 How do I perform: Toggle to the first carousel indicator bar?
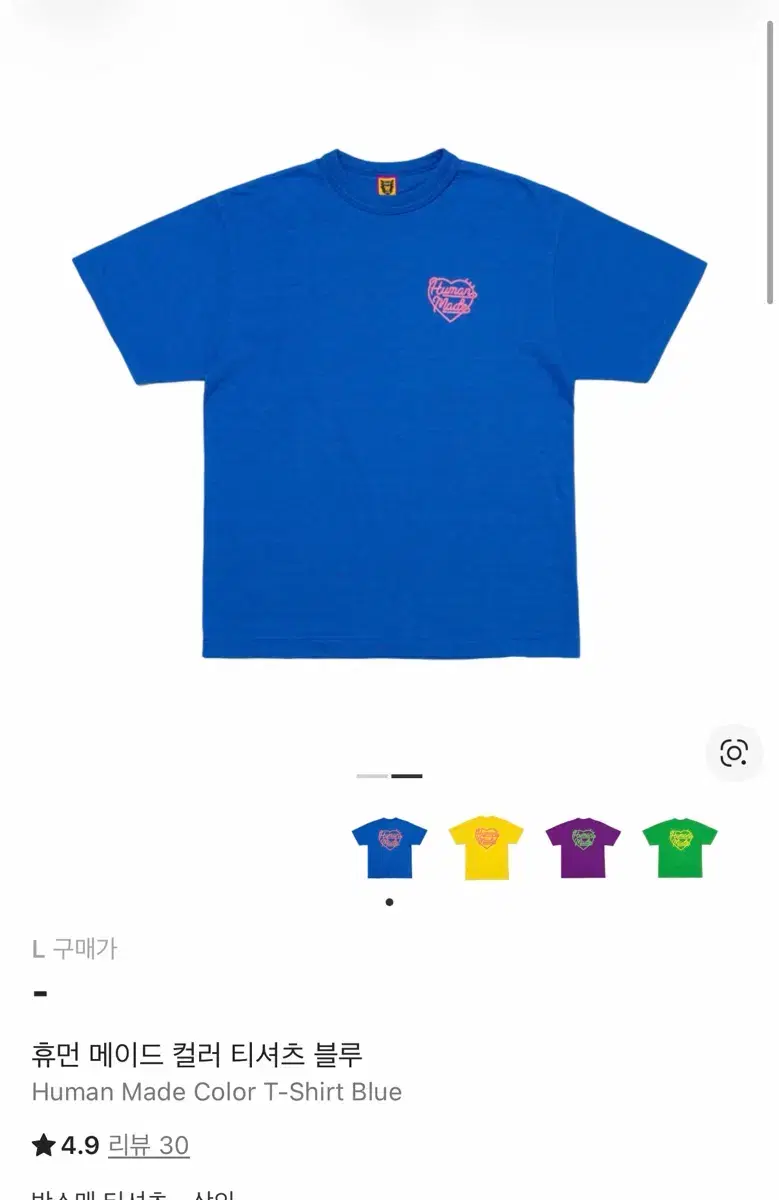(370, 775)
